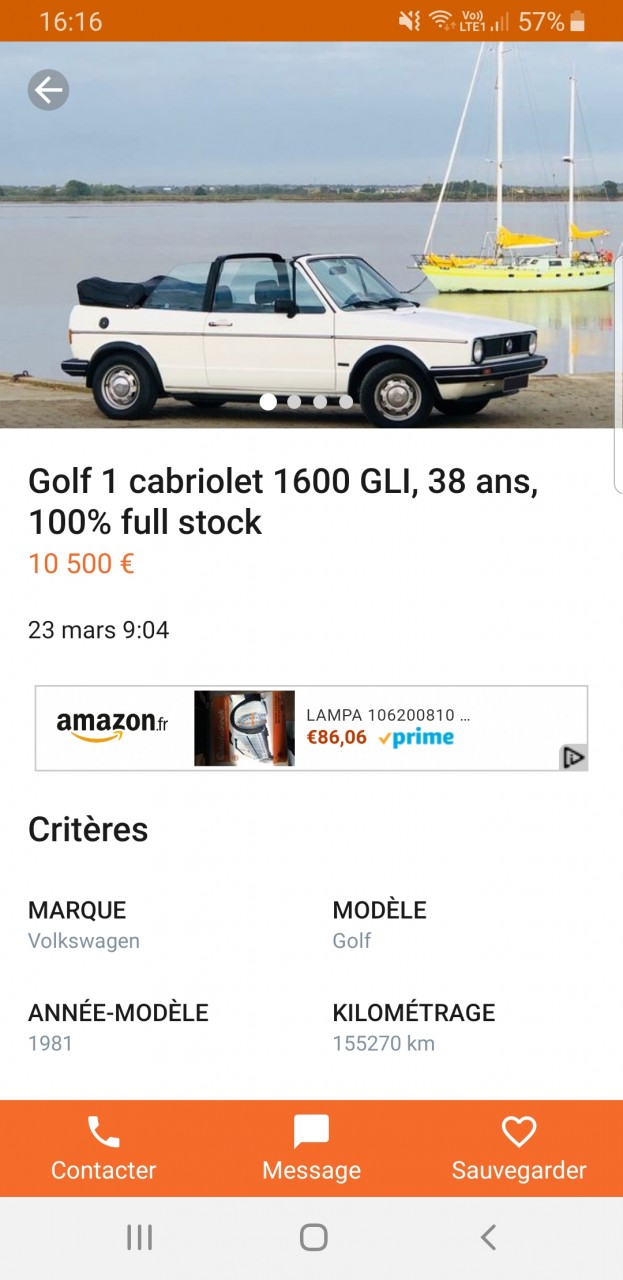Go back using the arrow on photo
Image resolution: width=623 pixels, height=1280 pixels.
48,91
